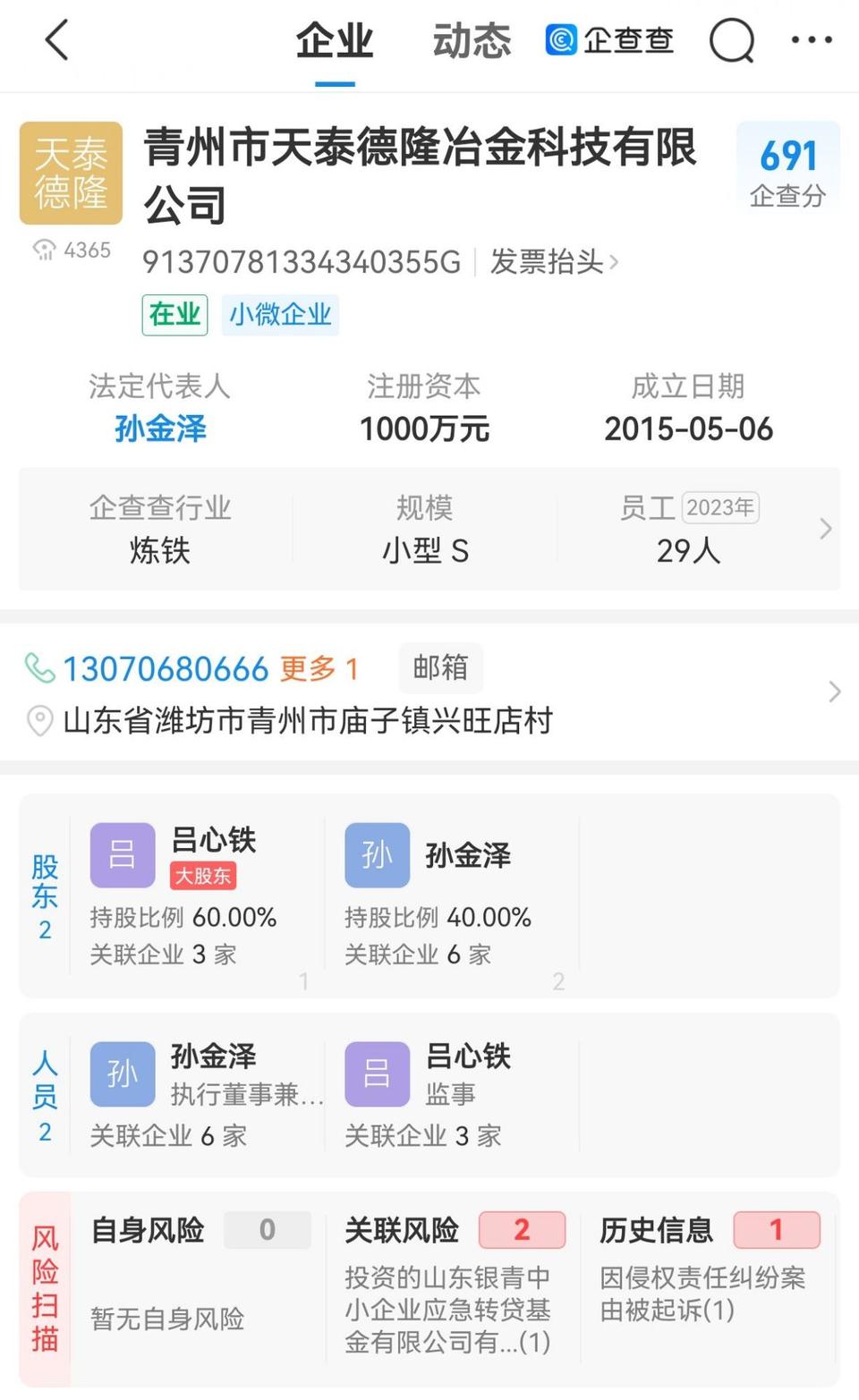859x1400 pixels.
Task: Call phone number 13070680666
Action: 165,669
